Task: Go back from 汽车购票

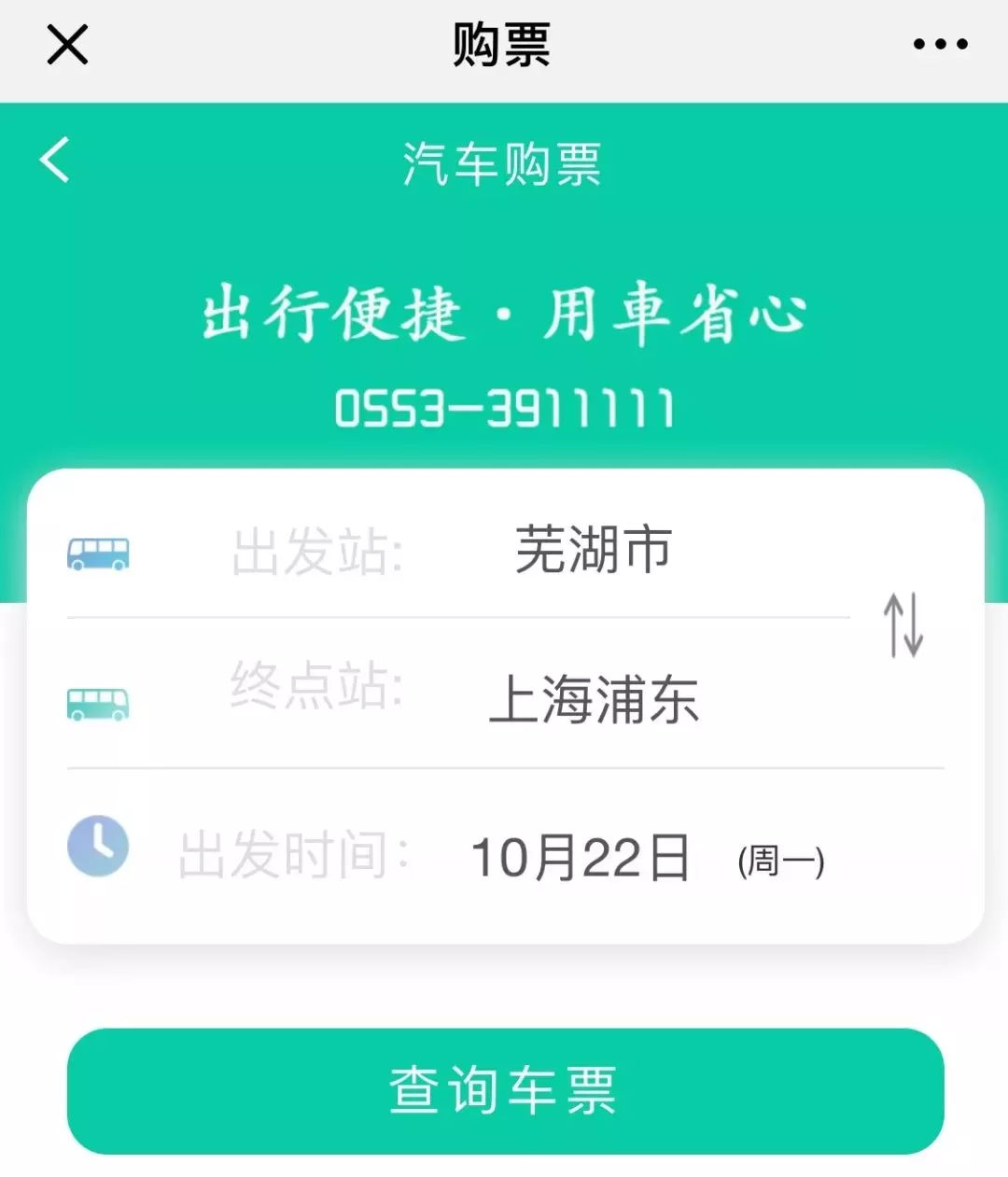Action: [55, 160]
